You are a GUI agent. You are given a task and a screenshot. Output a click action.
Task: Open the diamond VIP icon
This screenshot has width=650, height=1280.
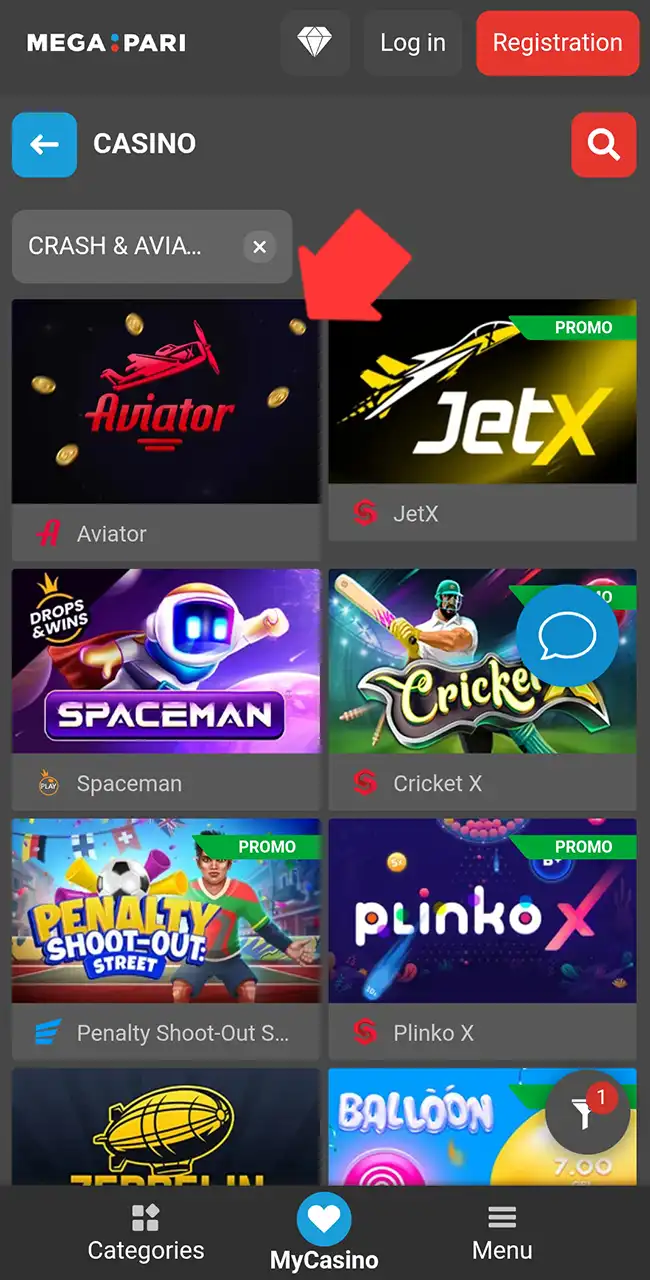[316, 43]
